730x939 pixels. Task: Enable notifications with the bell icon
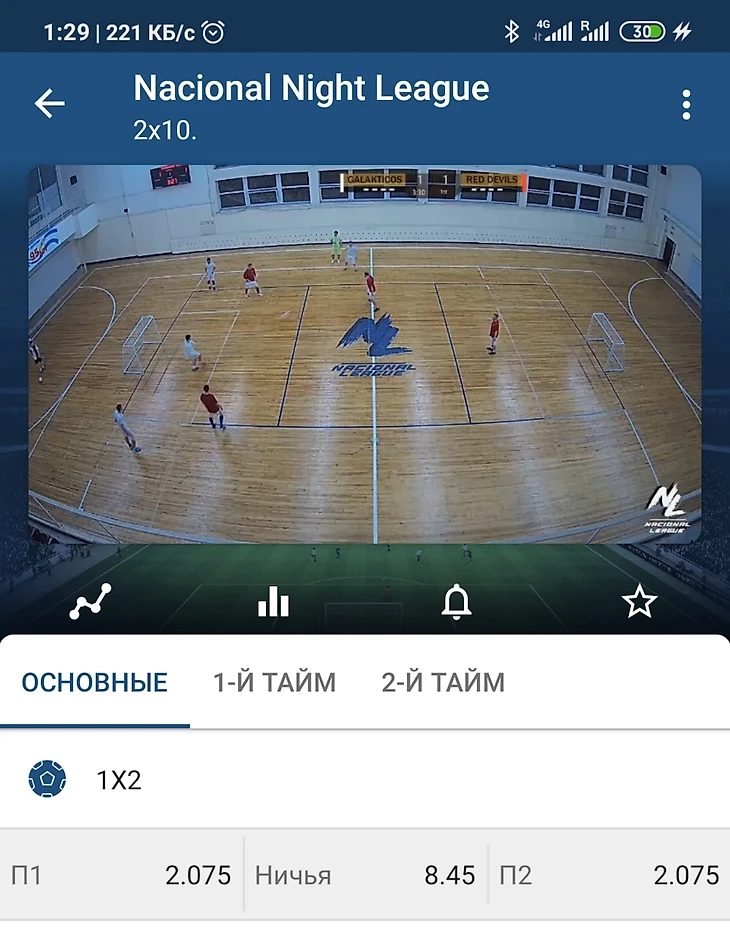point(457,601)
